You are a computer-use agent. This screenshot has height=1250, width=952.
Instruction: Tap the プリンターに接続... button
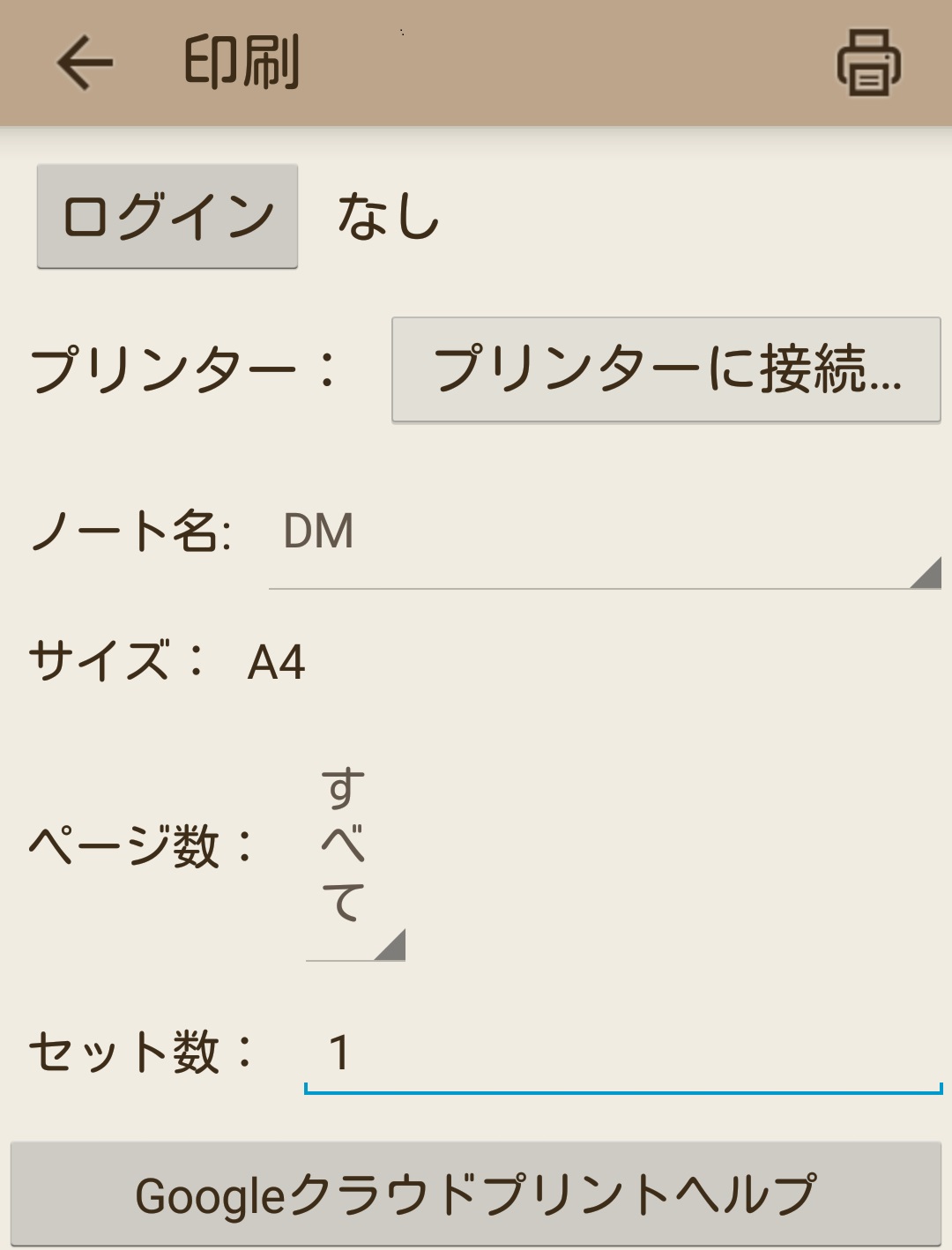pos(666,369)
